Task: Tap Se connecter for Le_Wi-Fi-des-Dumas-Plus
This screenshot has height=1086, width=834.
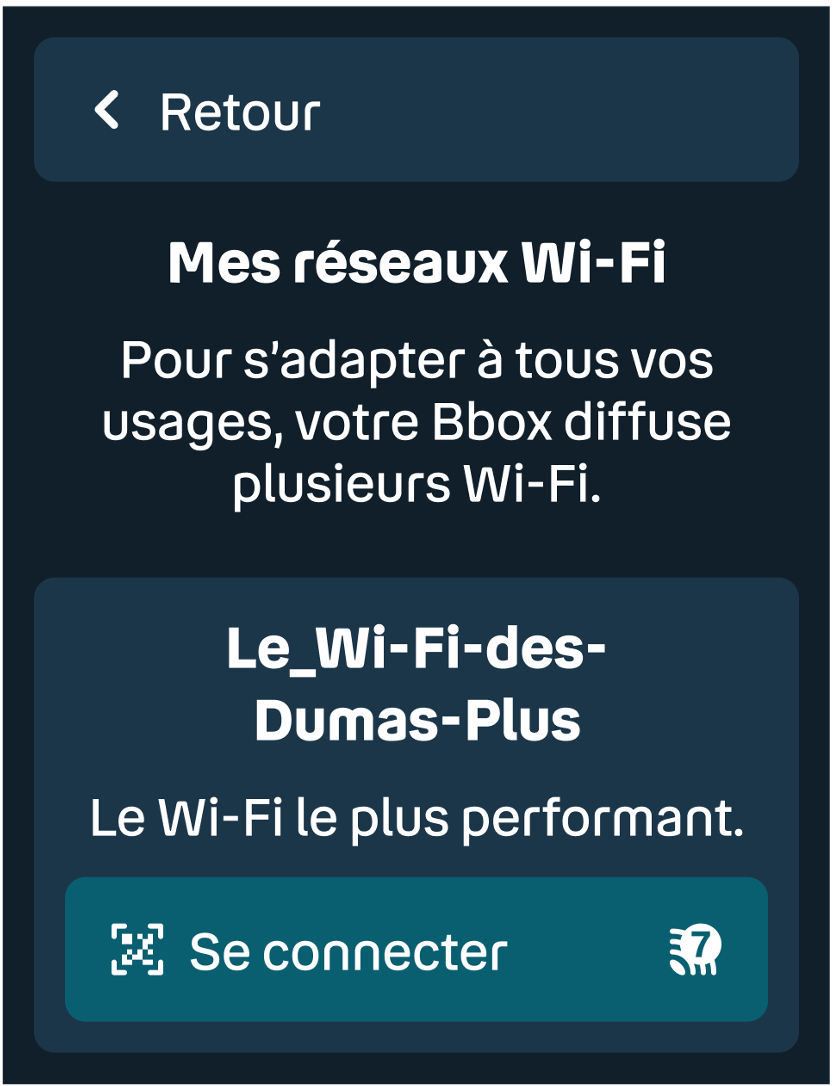Action: 416,950
